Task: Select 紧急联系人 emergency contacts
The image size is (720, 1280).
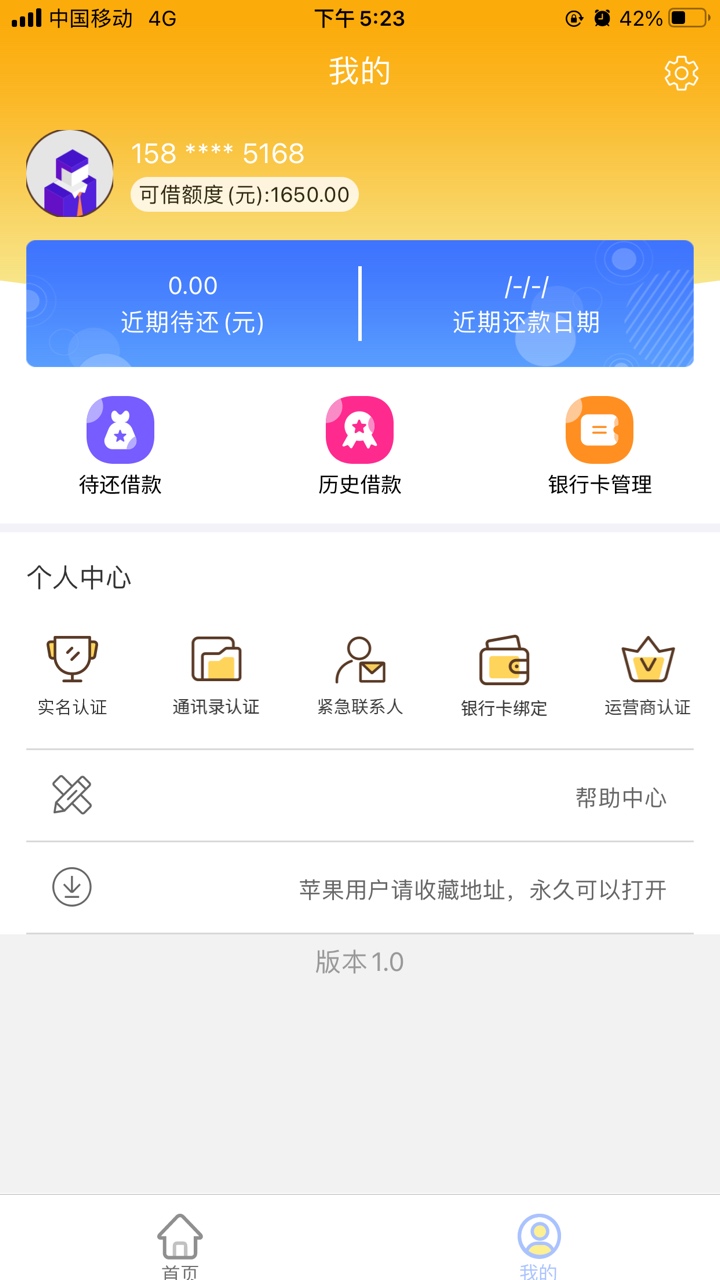Action: tap(360, 676)
